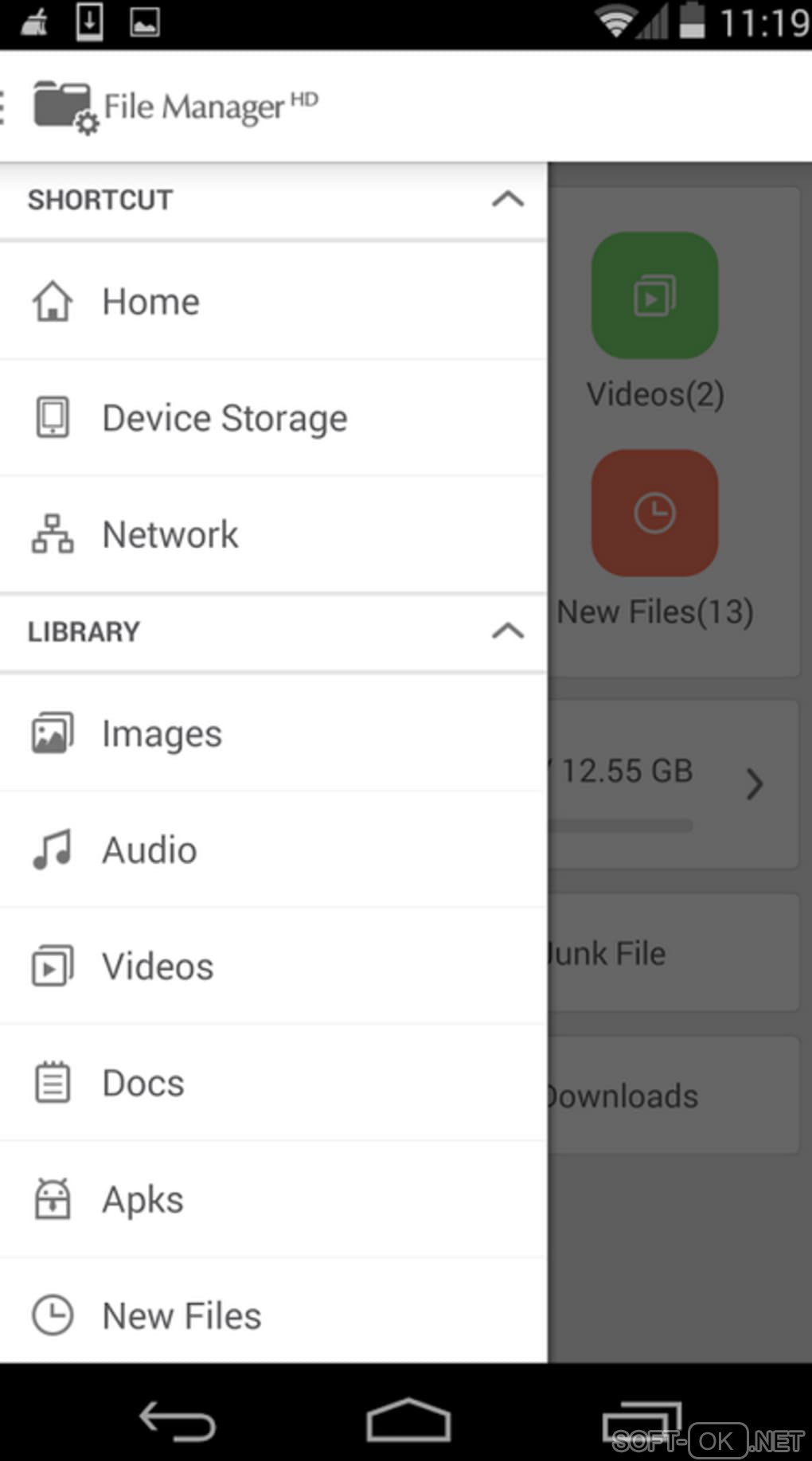This screenshot has height=1461, width=812.
Task: Collapse the Library section
Action: (508, 631)
